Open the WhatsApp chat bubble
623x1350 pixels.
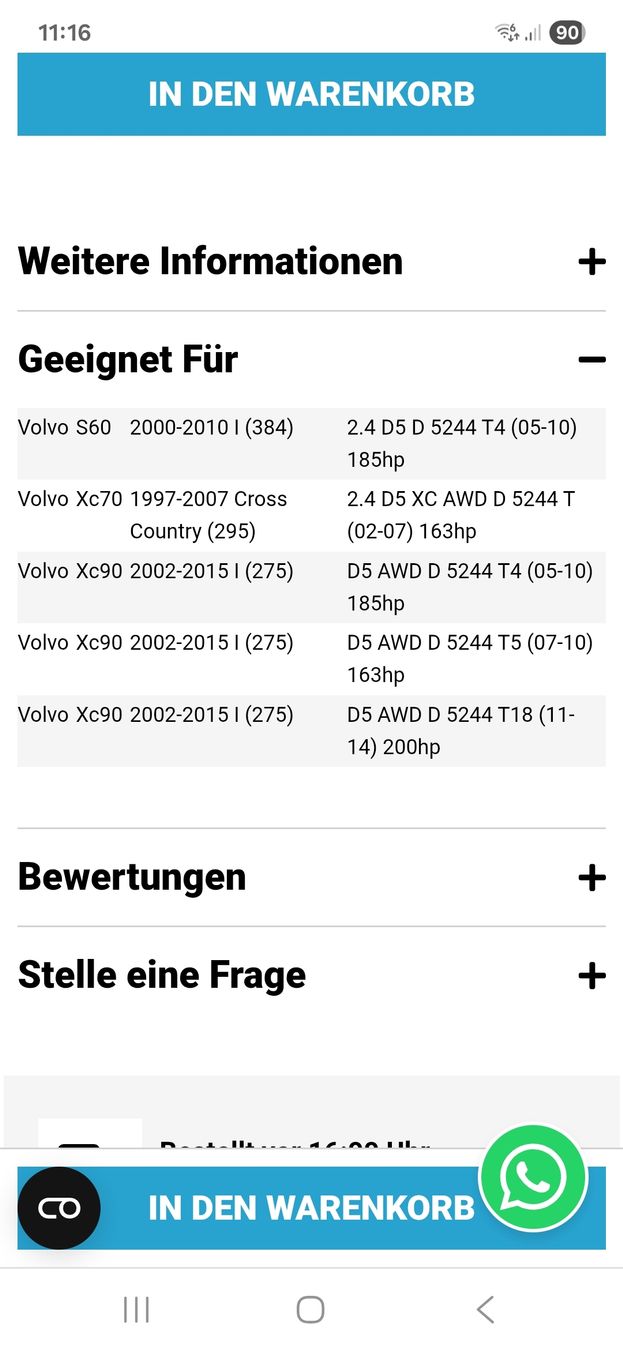[x=532, y=1178]
